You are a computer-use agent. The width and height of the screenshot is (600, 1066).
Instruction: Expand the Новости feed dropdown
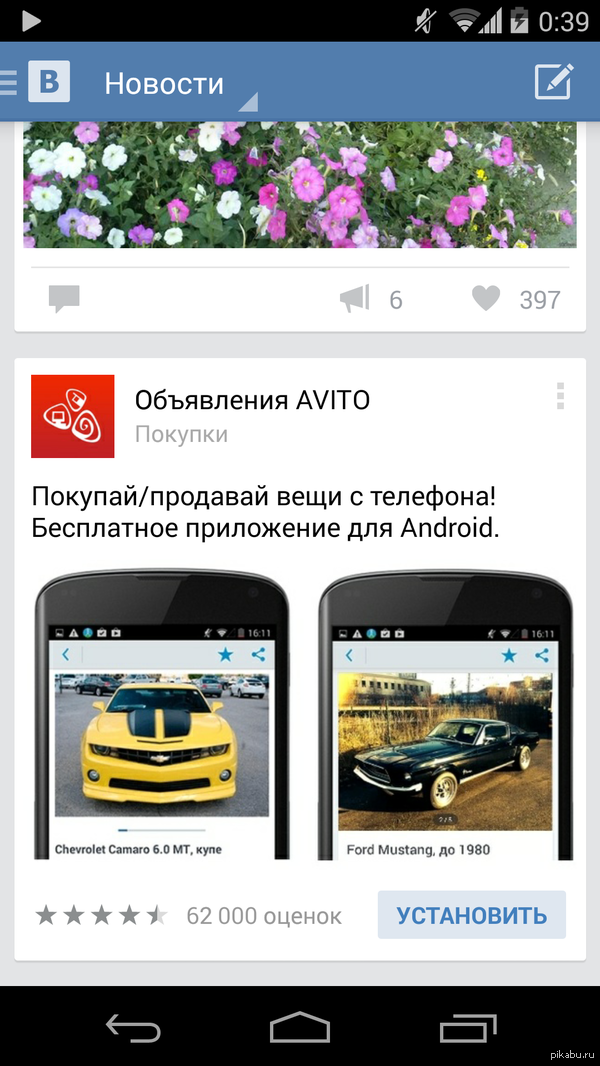[x=178, y=84]
